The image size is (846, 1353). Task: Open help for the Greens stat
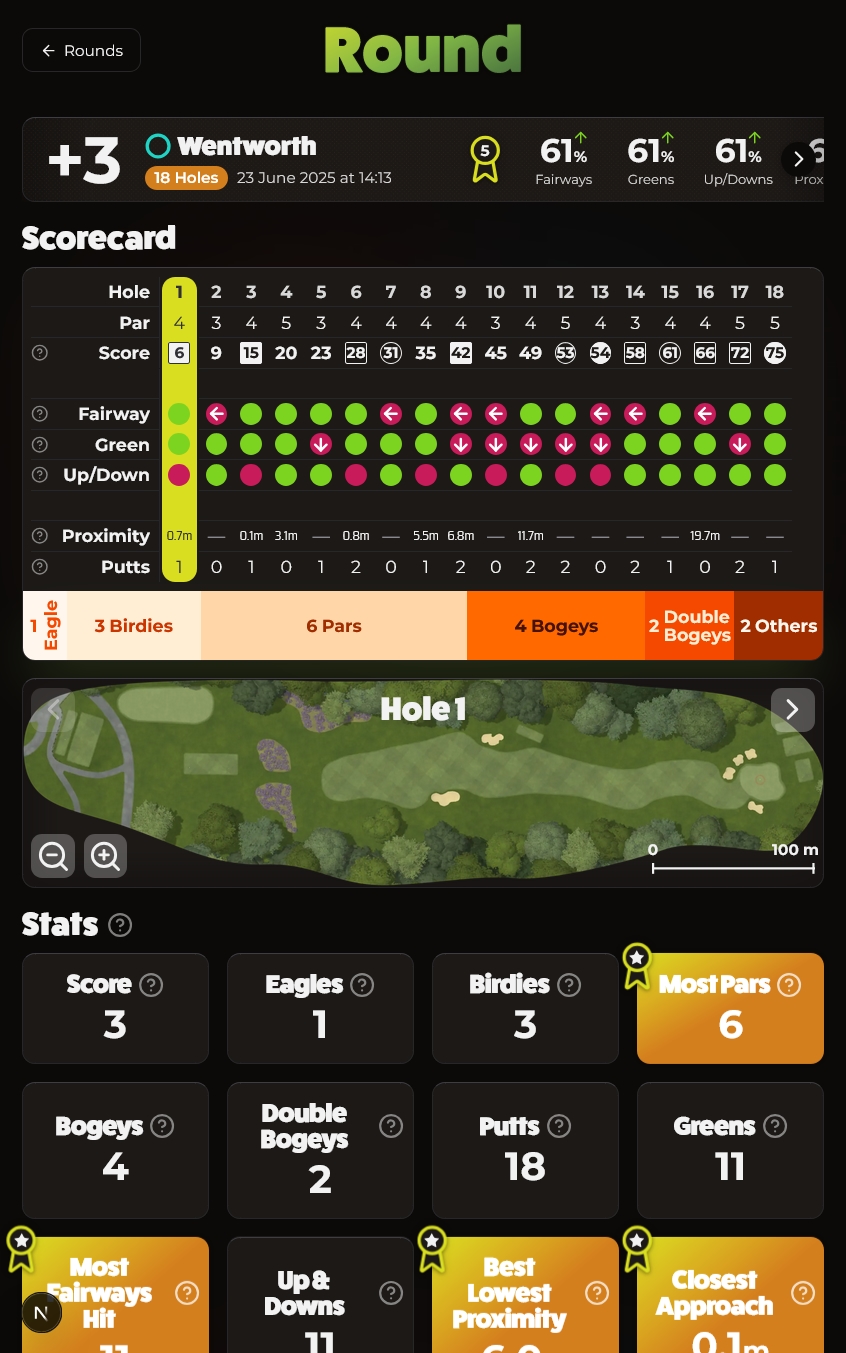[x=775, y=1126]
